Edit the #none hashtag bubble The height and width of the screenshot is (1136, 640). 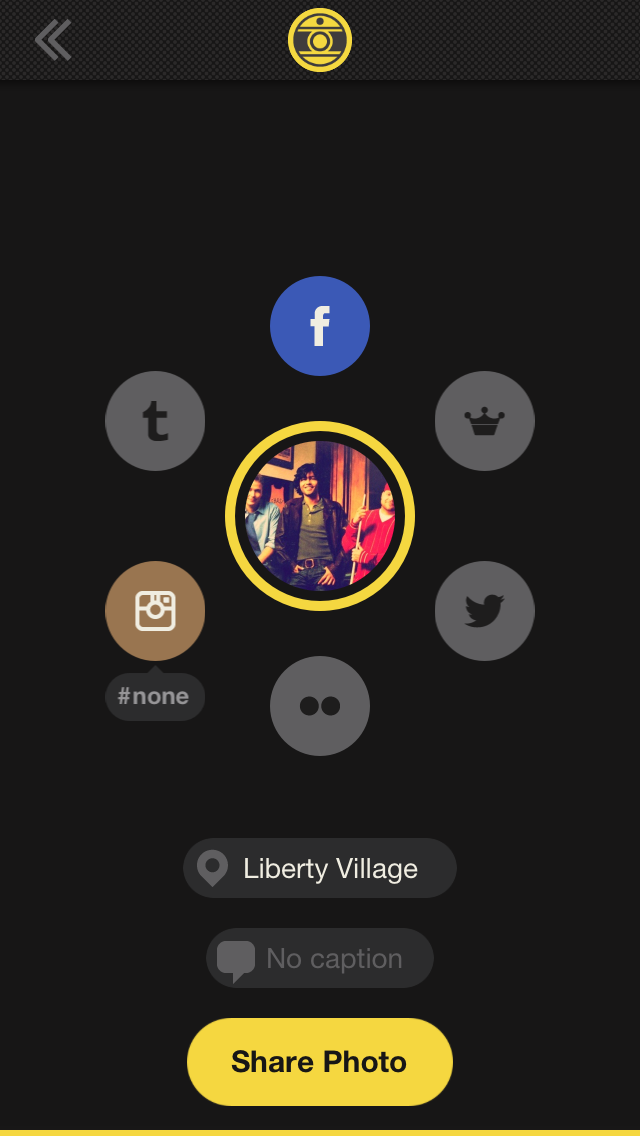[154, 697]
